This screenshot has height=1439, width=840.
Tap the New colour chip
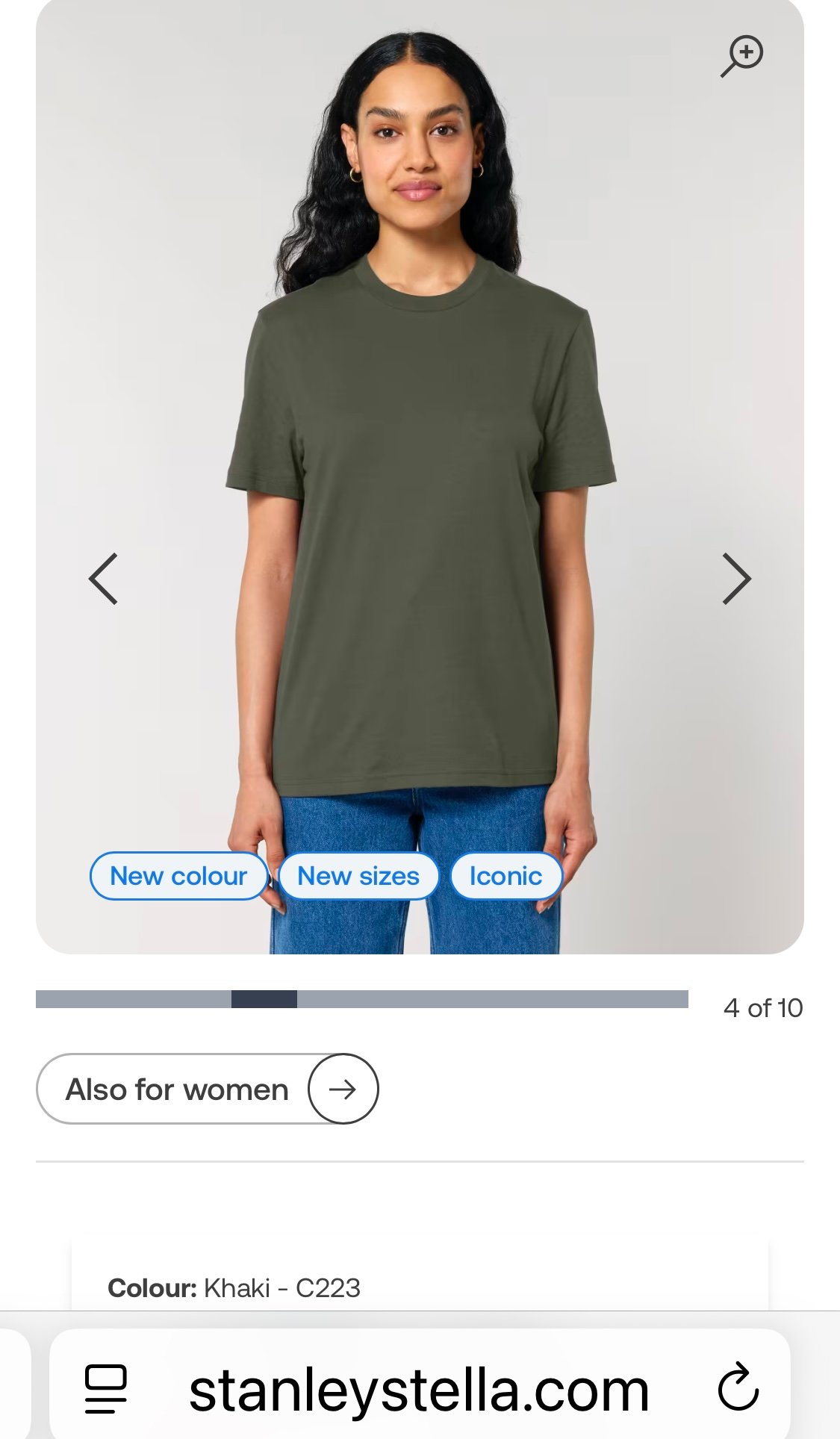point(178,876)
